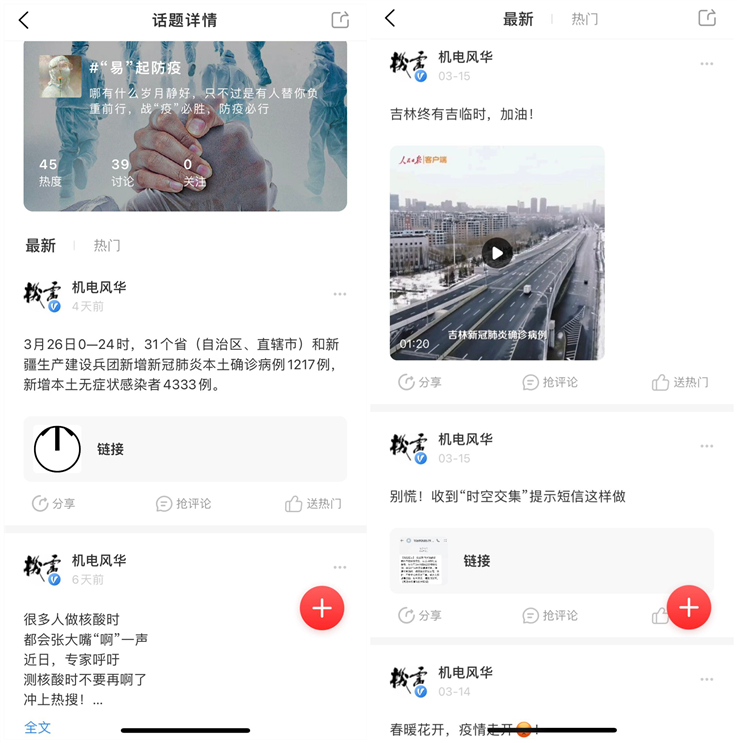Image resolution: width=737 pixels, height=743 pixels.
Task: Open 链接 card under the 时空交集 post
Action: [x=552, y=561]
